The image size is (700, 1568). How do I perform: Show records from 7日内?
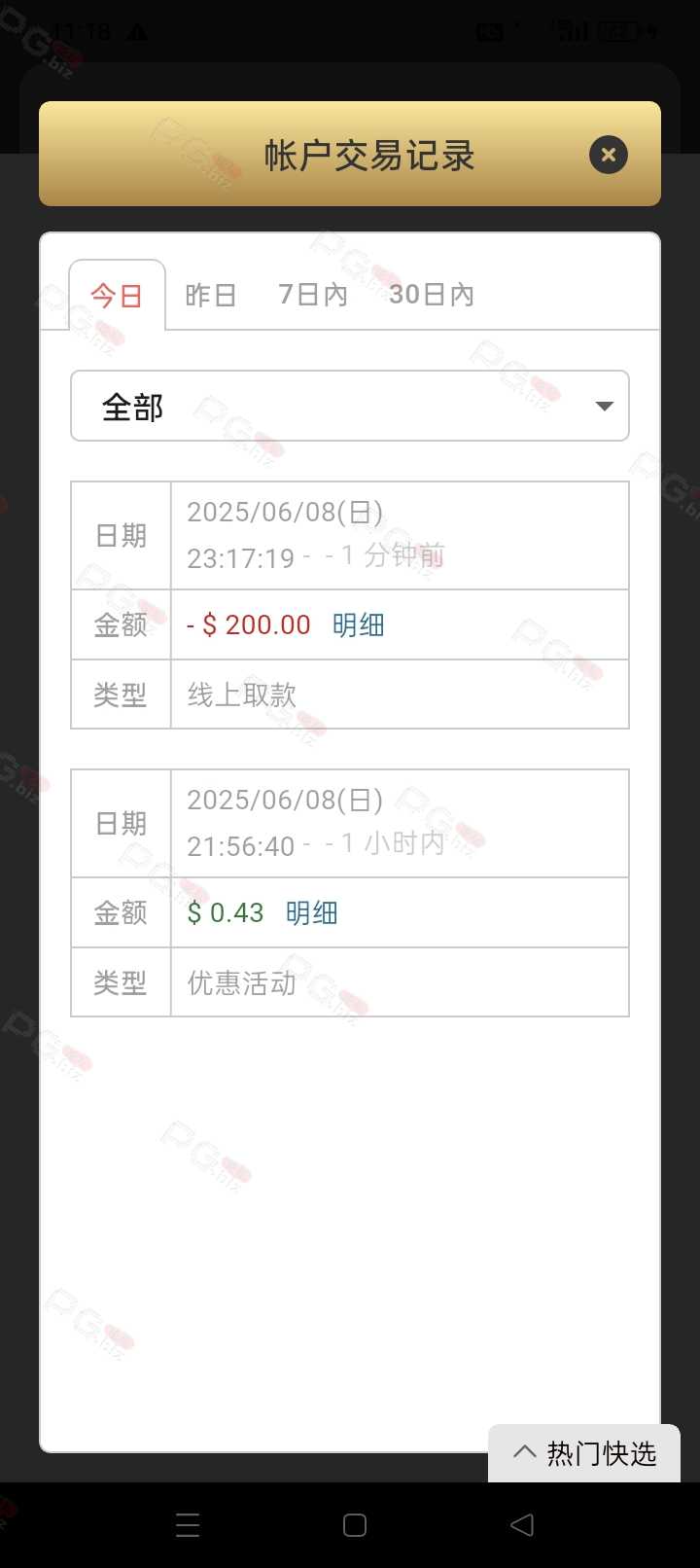[313, 295]
